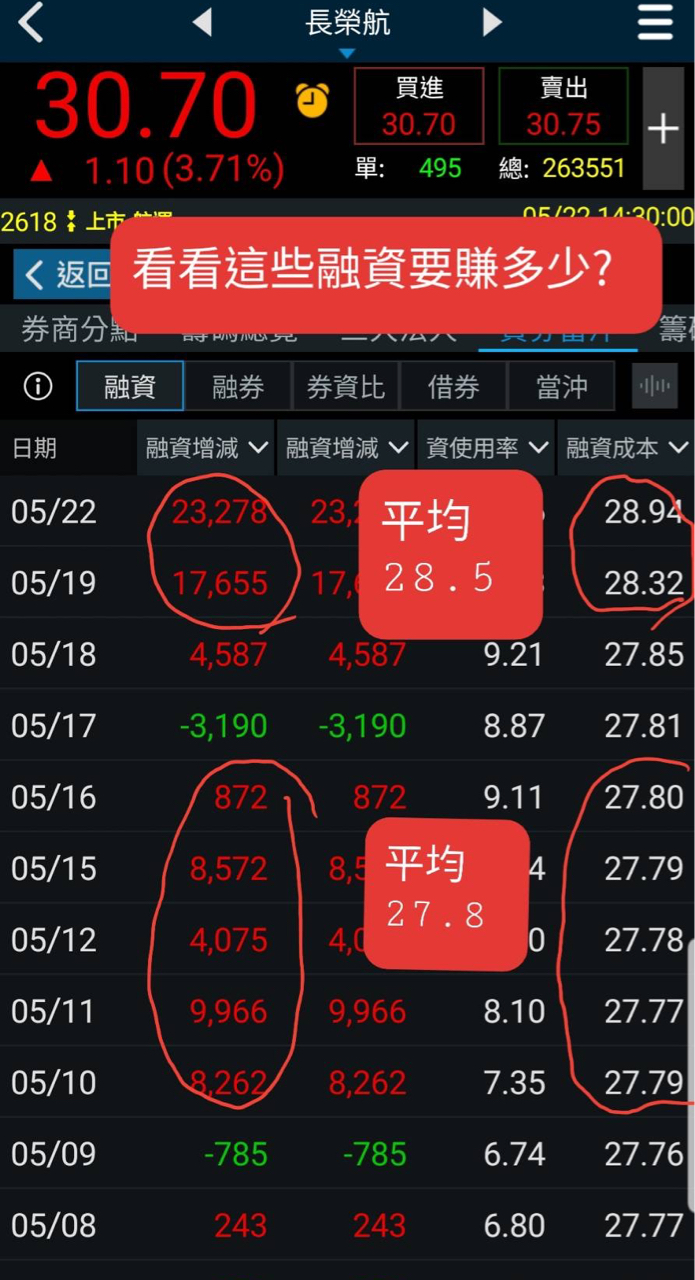The width and height of the screenshot is (695, 1280).
Task: Tap the 賣出 30.75 button
Action: (564, 106)
